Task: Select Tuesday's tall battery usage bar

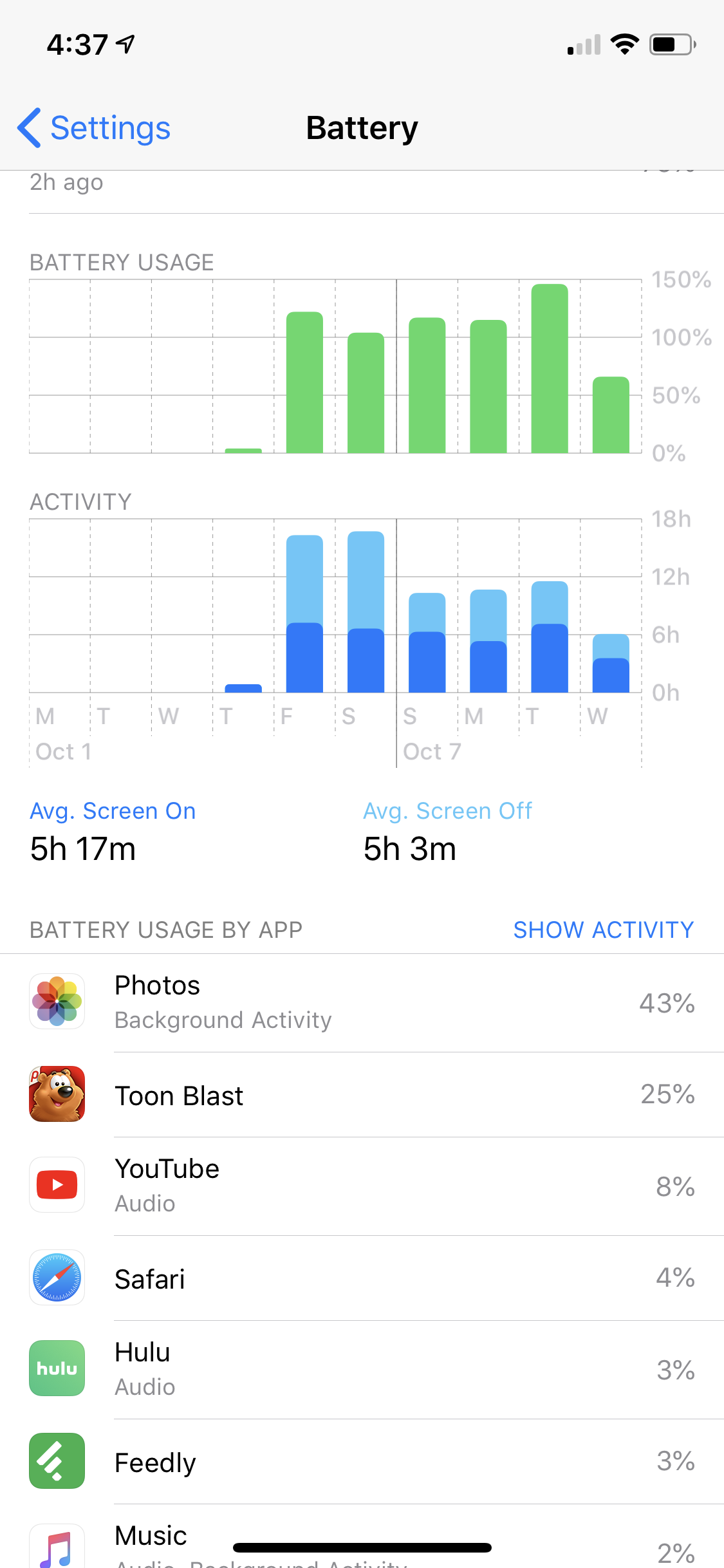Action: click(550, 369)
